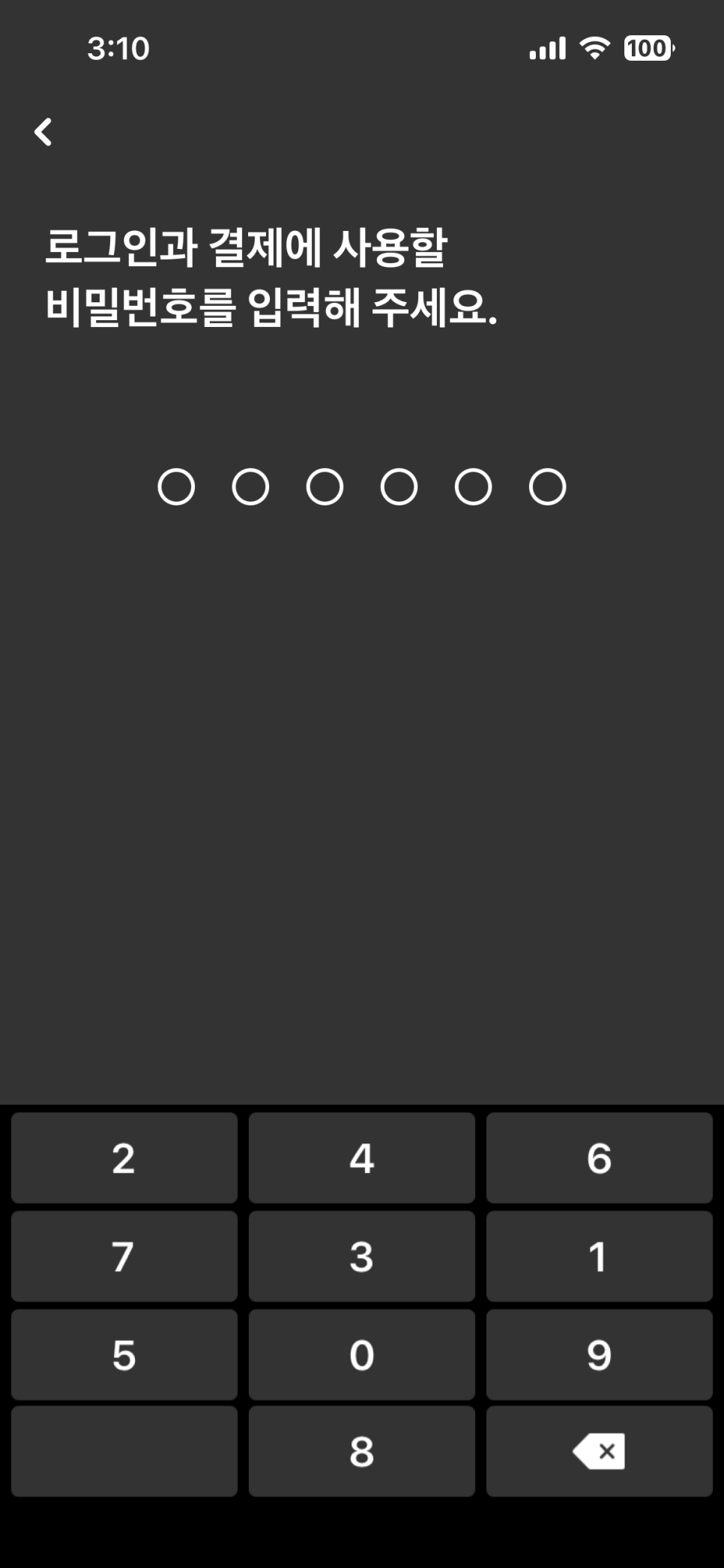Go back using the top-left arrow
The height and width of the screenshot is (1568, 724).
pyautogui.click(x=43, y=132)
